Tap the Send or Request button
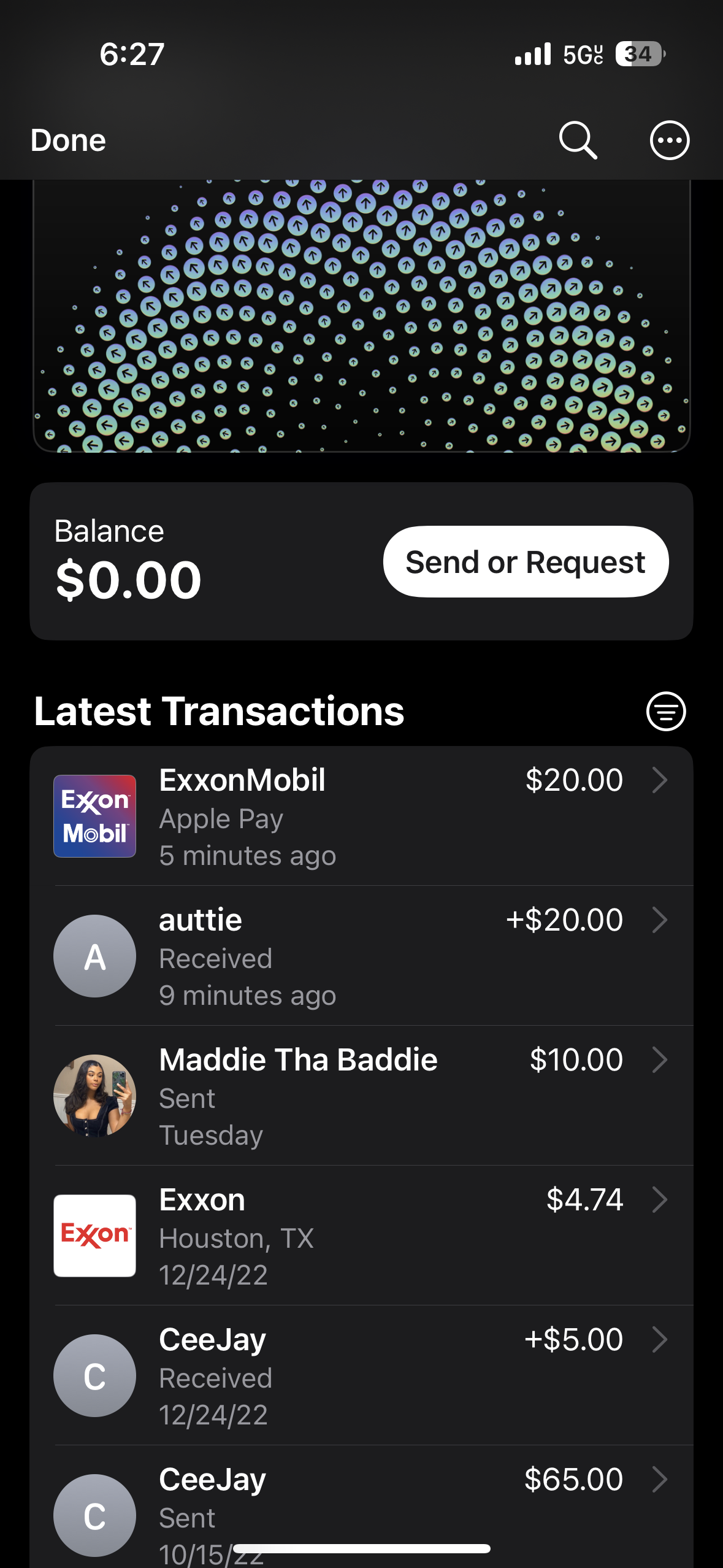This screenshot has height=1568, width=723. [x=526, y=562]
